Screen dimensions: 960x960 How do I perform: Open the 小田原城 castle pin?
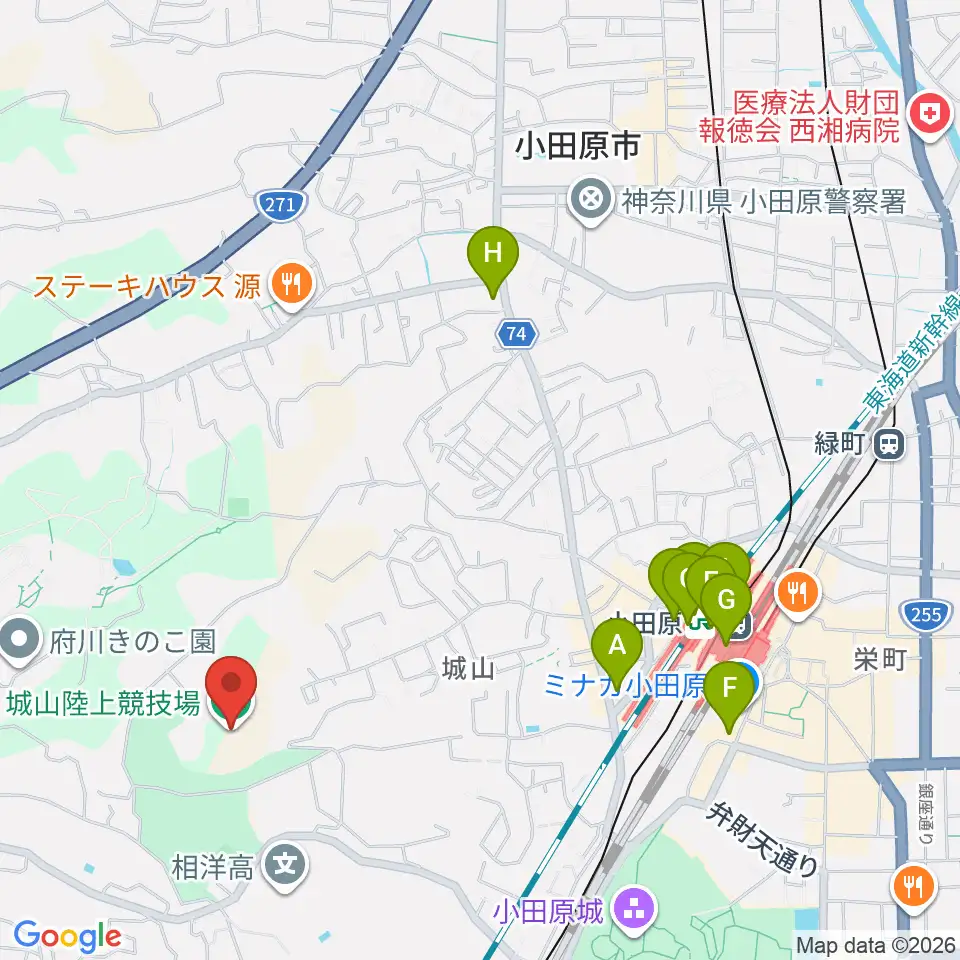tap(634, 912)
